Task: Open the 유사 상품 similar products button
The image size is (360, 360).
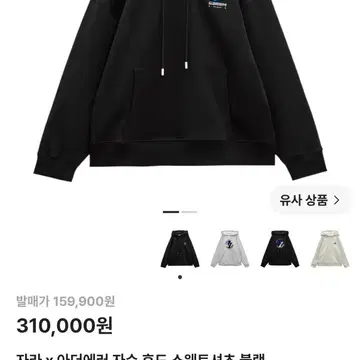Action: coord(310,200)
